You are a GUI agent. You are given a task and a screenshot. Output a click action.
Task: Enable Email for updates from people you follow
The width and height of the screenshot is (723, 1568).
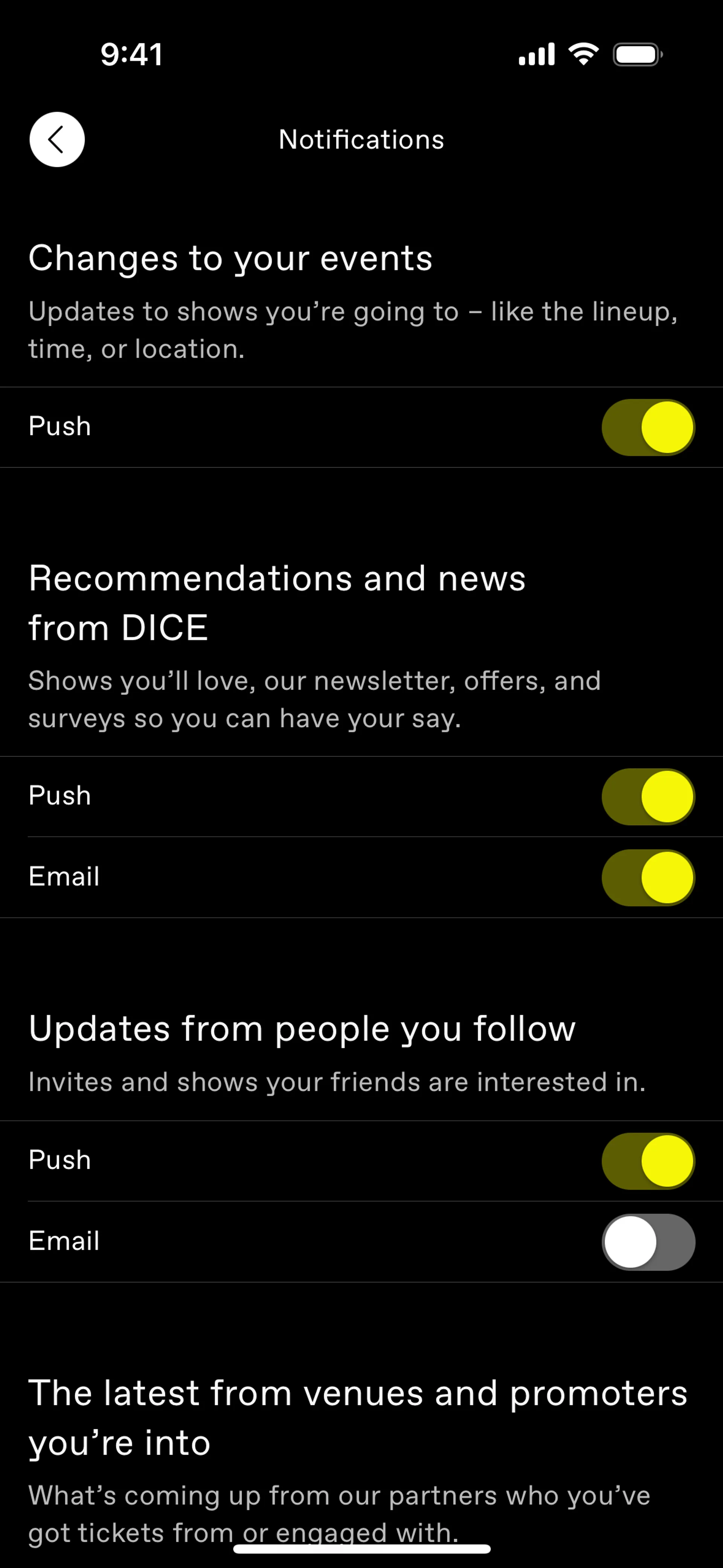pyautogui.click(x=648, y=1242)
